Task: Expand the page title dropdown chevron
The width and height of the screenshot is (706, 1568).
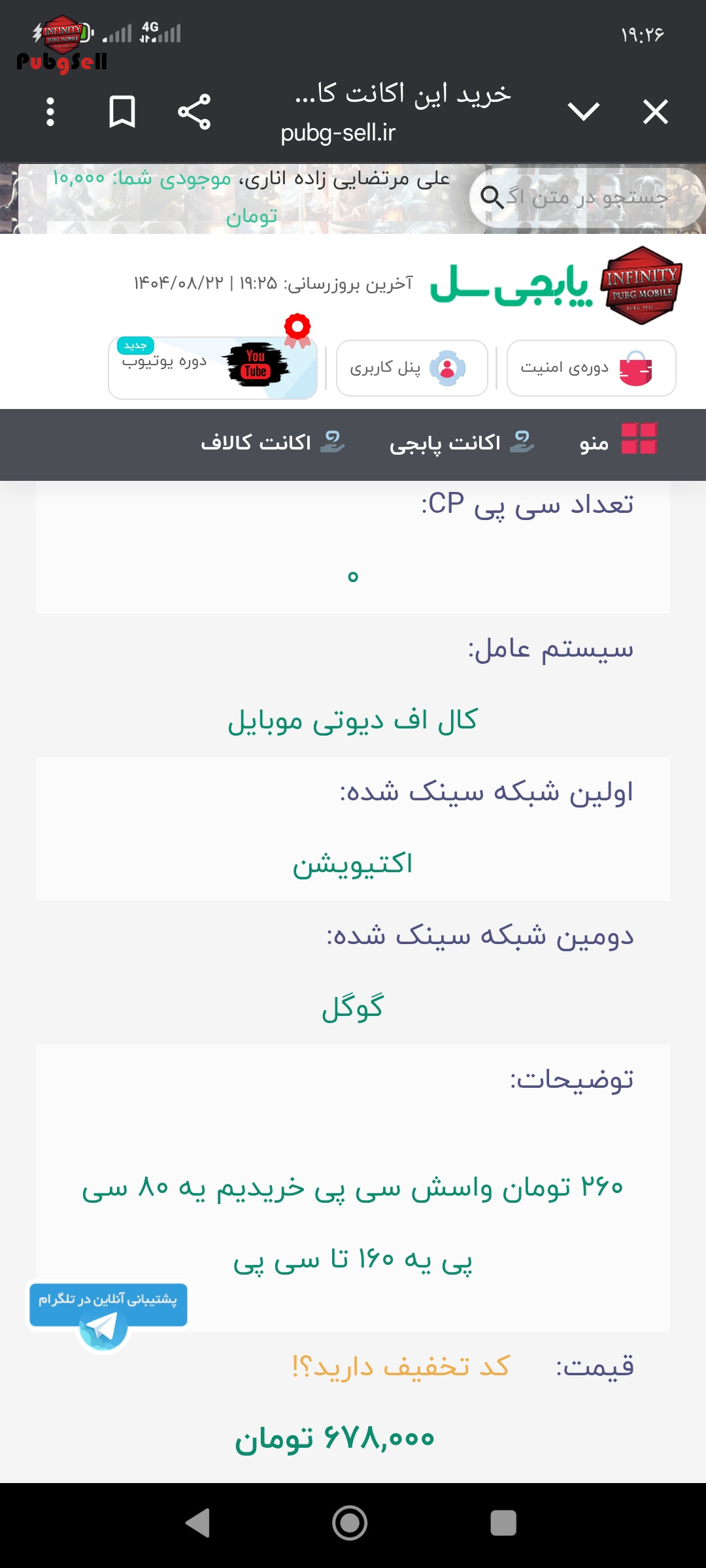Action: (x=583, y=112)
